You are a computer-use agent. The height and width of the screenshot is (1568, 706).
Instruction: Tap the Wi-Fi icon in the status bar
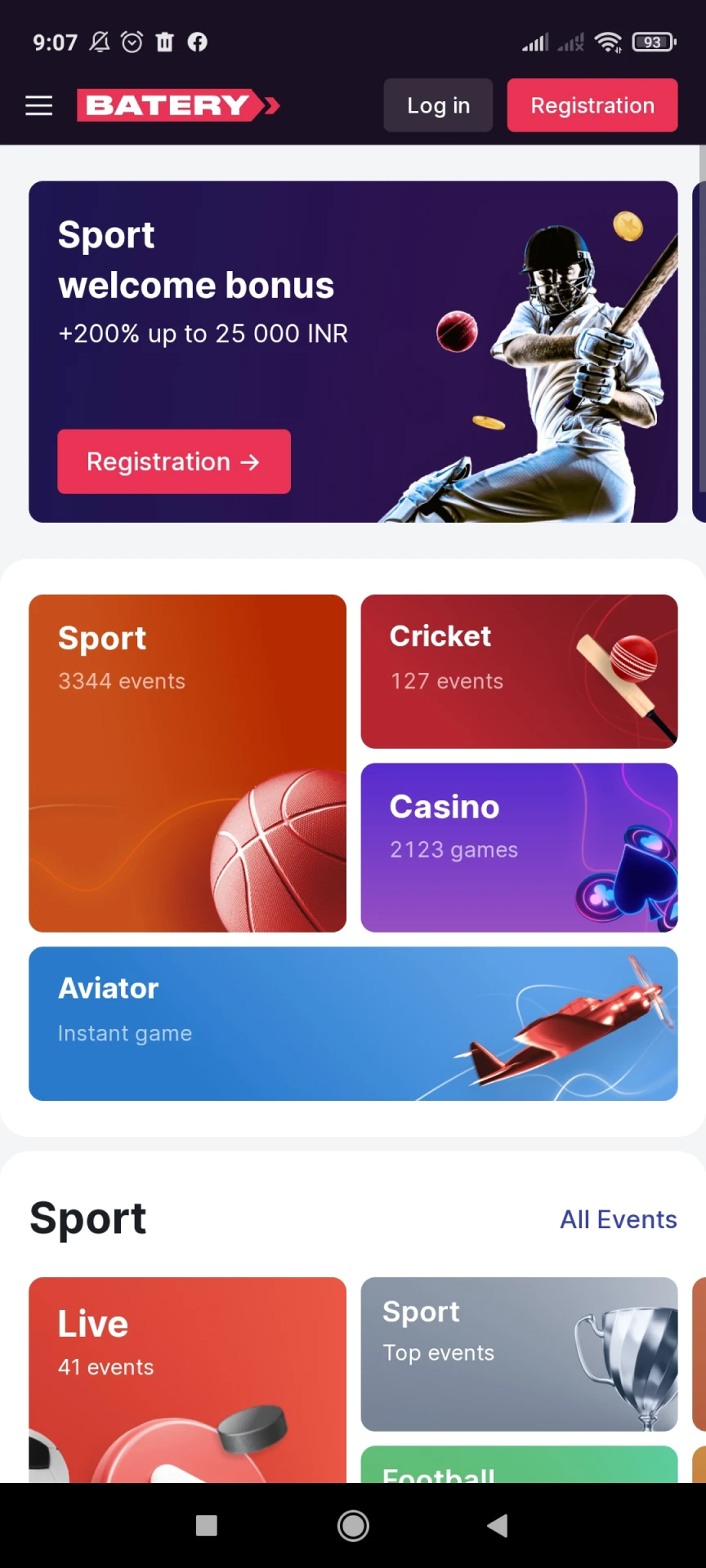(608, 42)
